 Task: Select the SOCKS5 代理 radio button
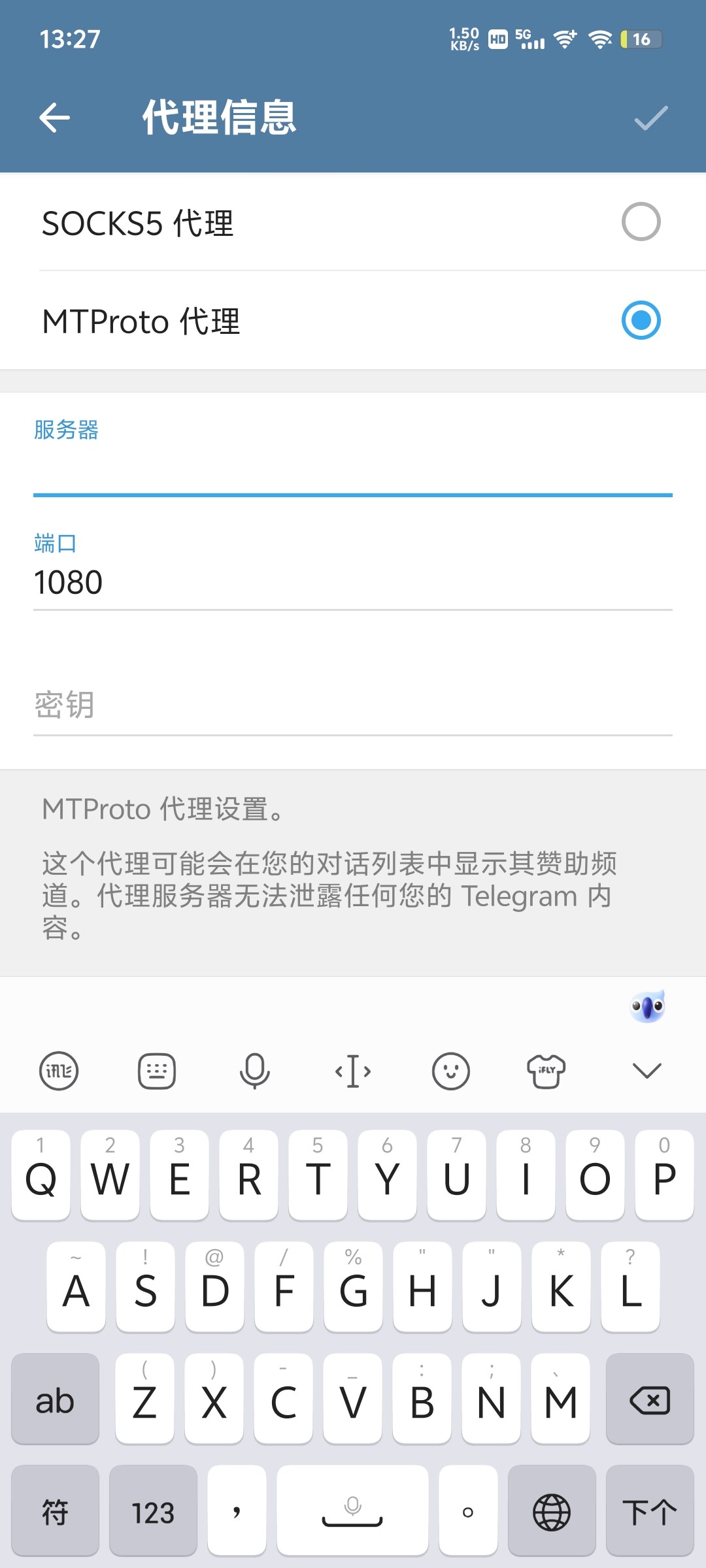click(640, 221)
